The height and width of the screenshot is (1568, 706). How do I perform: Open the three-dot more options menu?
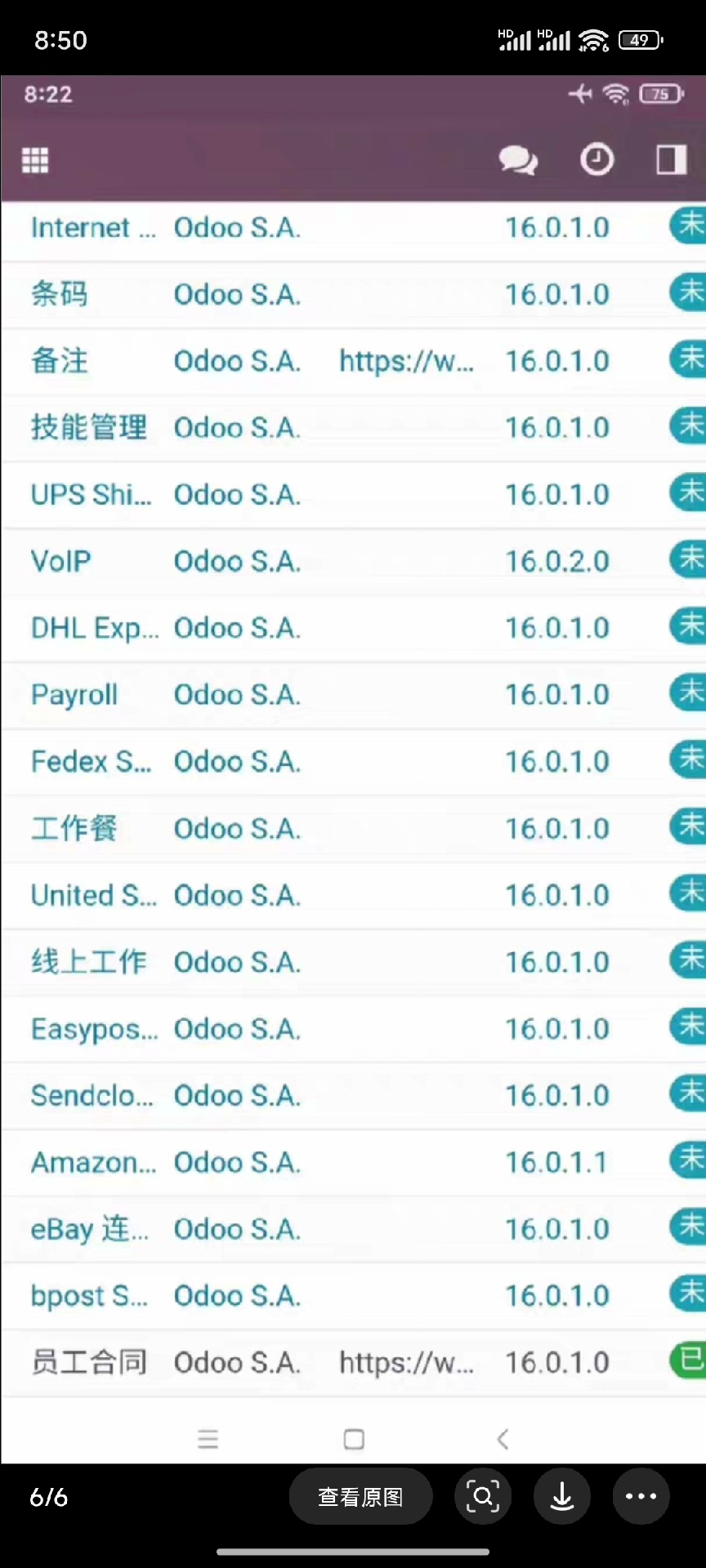click(641, 1496)
